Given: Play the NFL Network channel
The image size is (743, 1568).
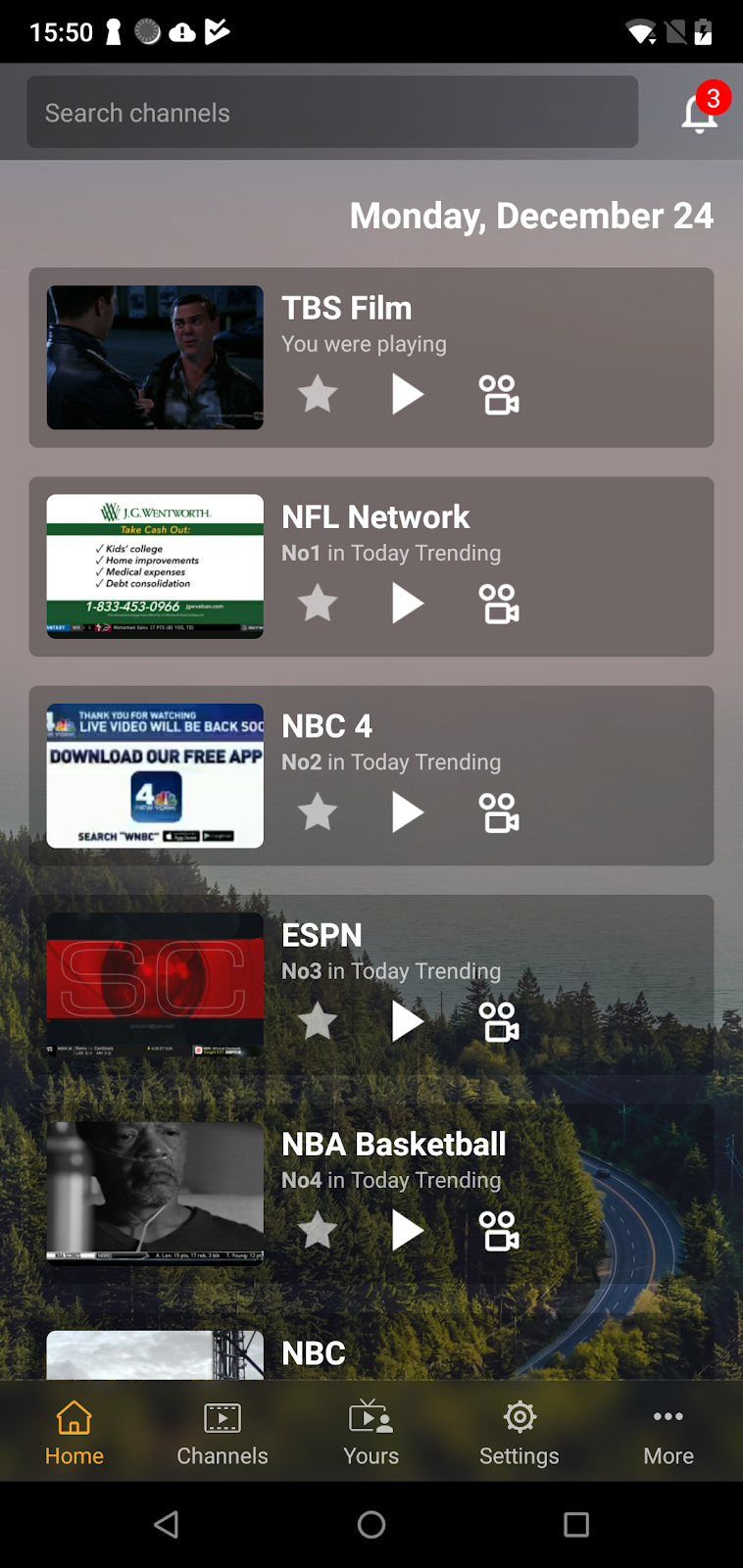Looking at the screenshot, I should [x=407, y=604].
